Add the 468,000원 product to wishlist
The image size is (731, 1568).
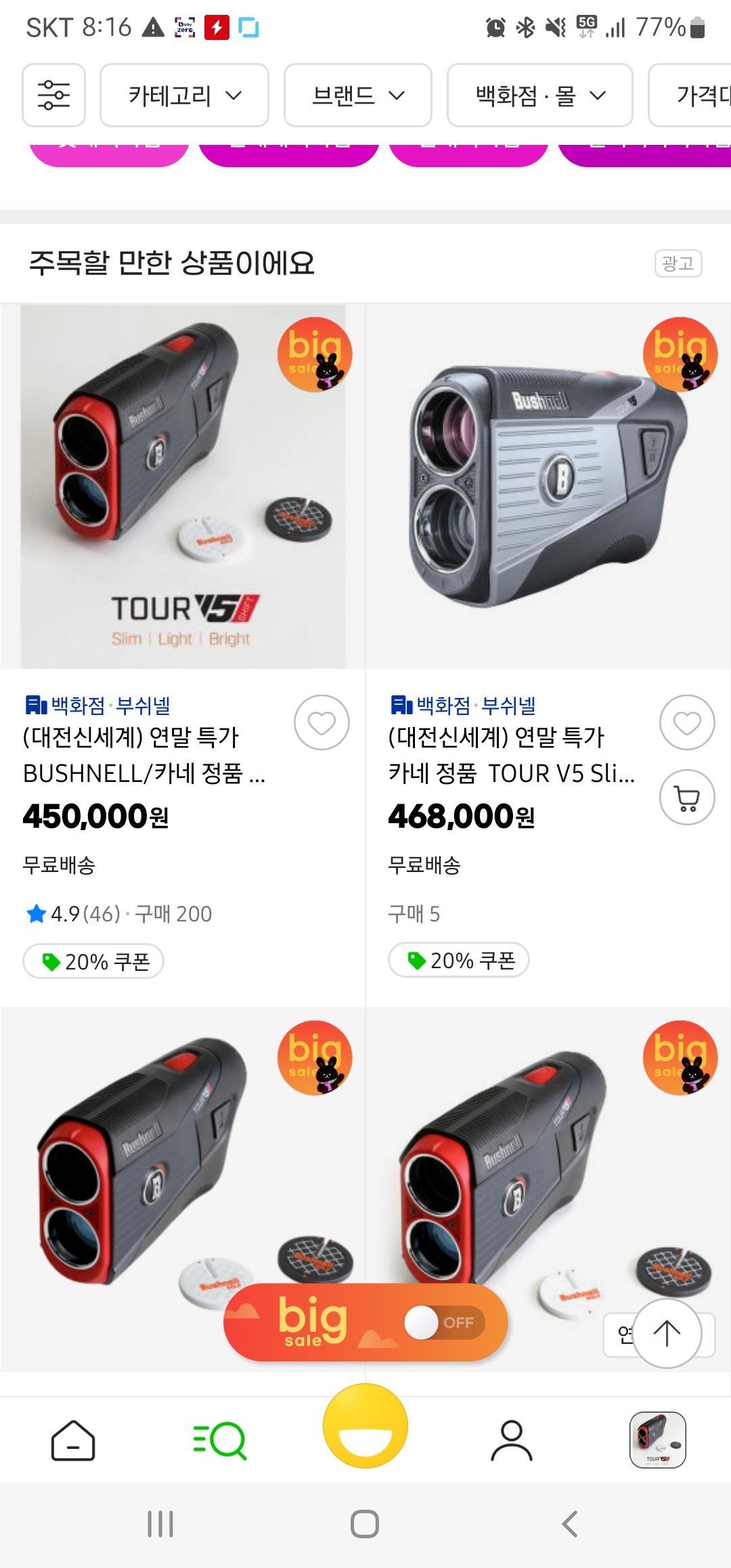point(687,723)
